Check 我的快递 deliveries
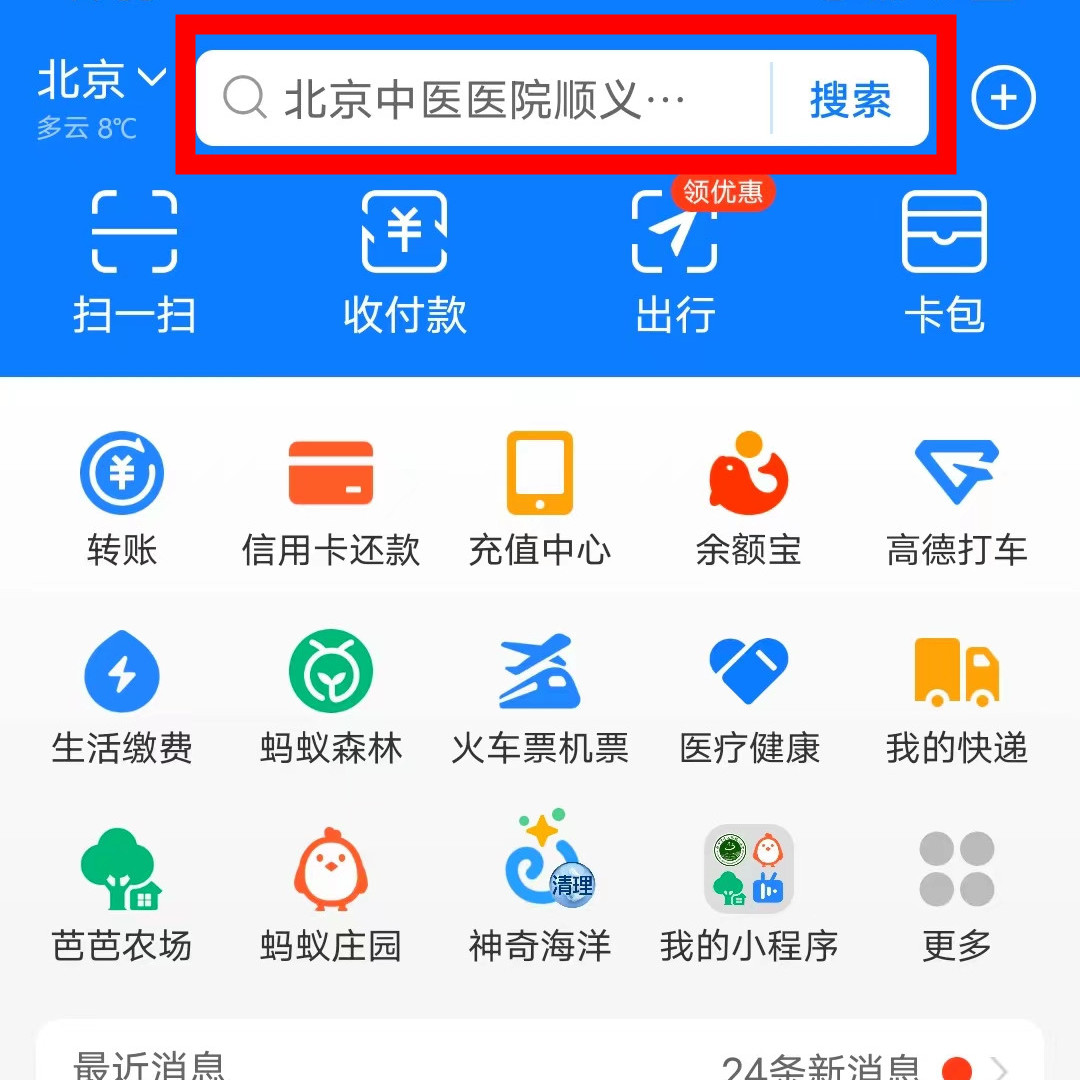The image size is (1080, 1080). (x=957, y=696)
